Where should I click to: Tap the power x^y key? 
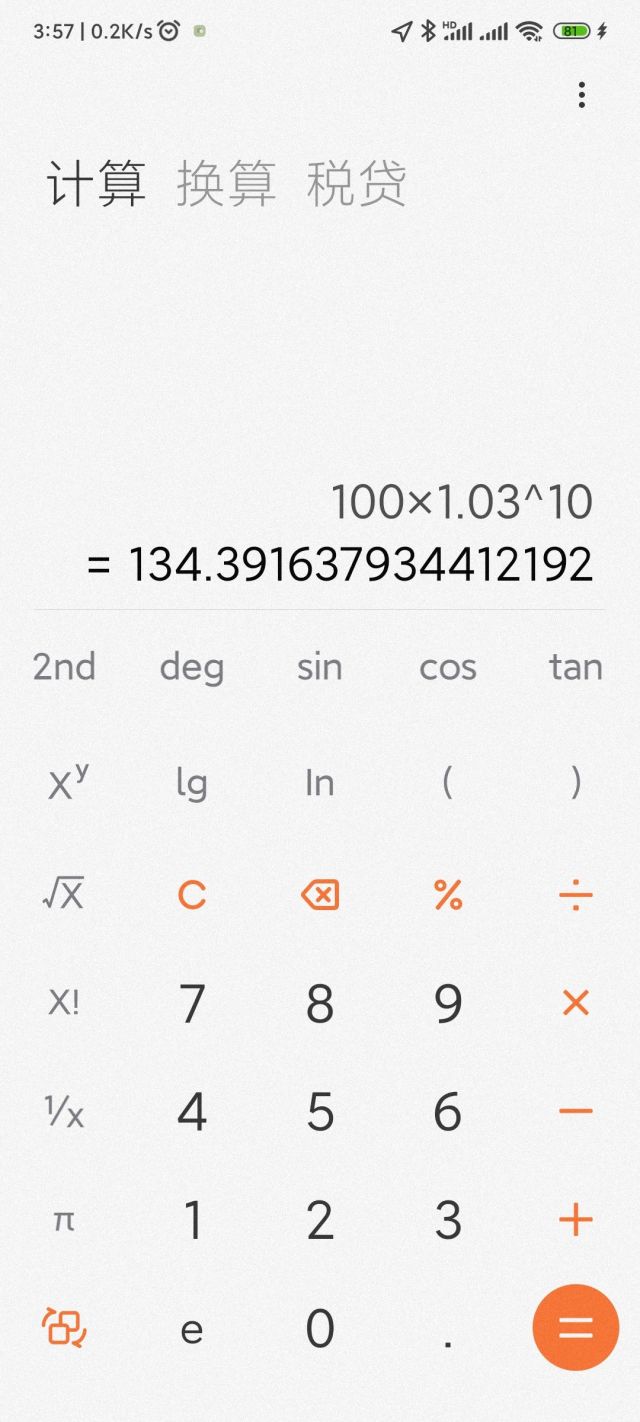67,783
